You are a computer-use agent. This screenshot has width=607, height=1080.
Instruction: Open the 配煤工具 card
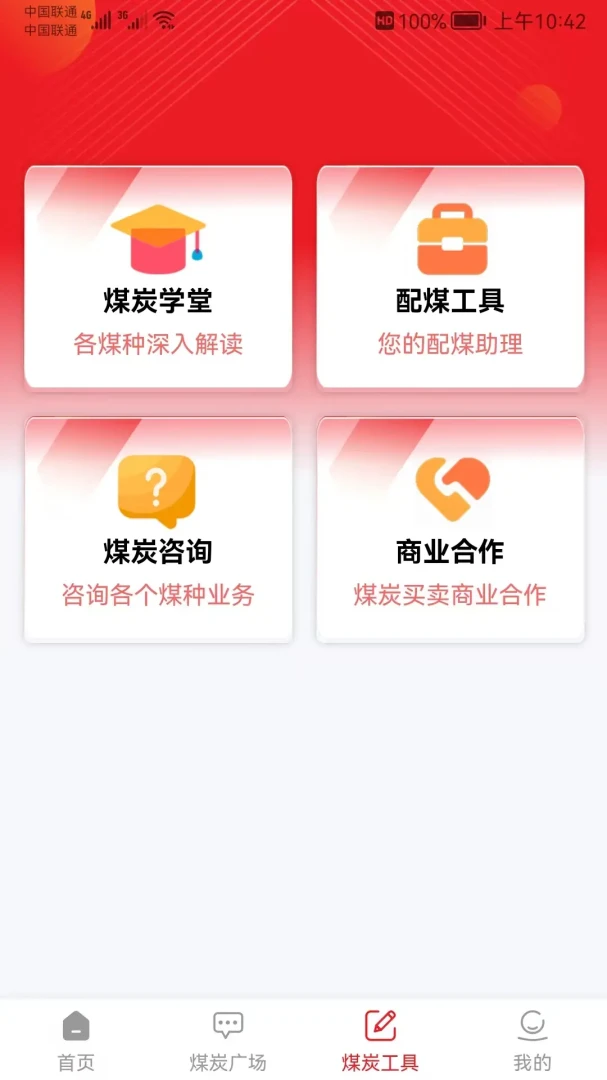coord(450,276)
